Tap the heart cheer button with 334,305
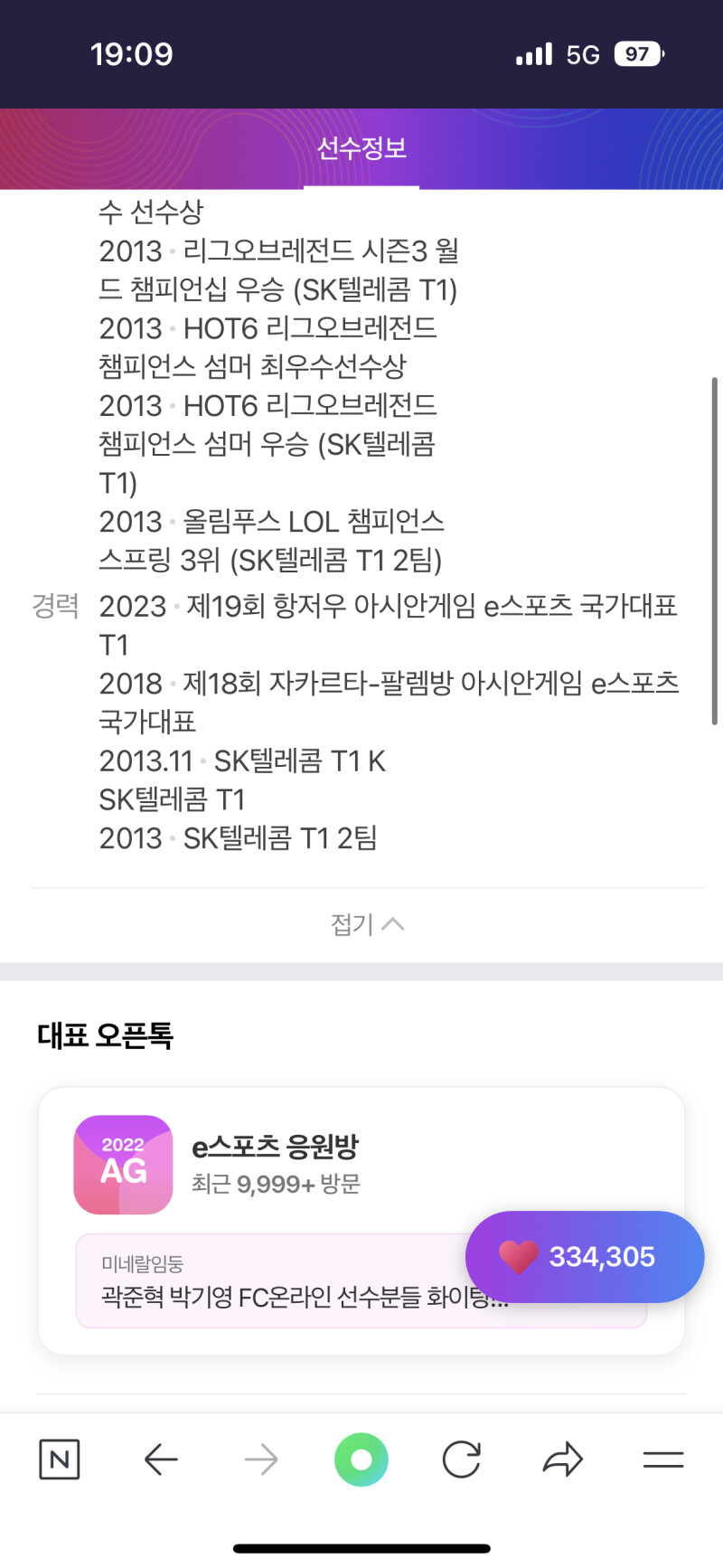The height and width of the screenshot is (1568, 723). (x=584, y=1256)
